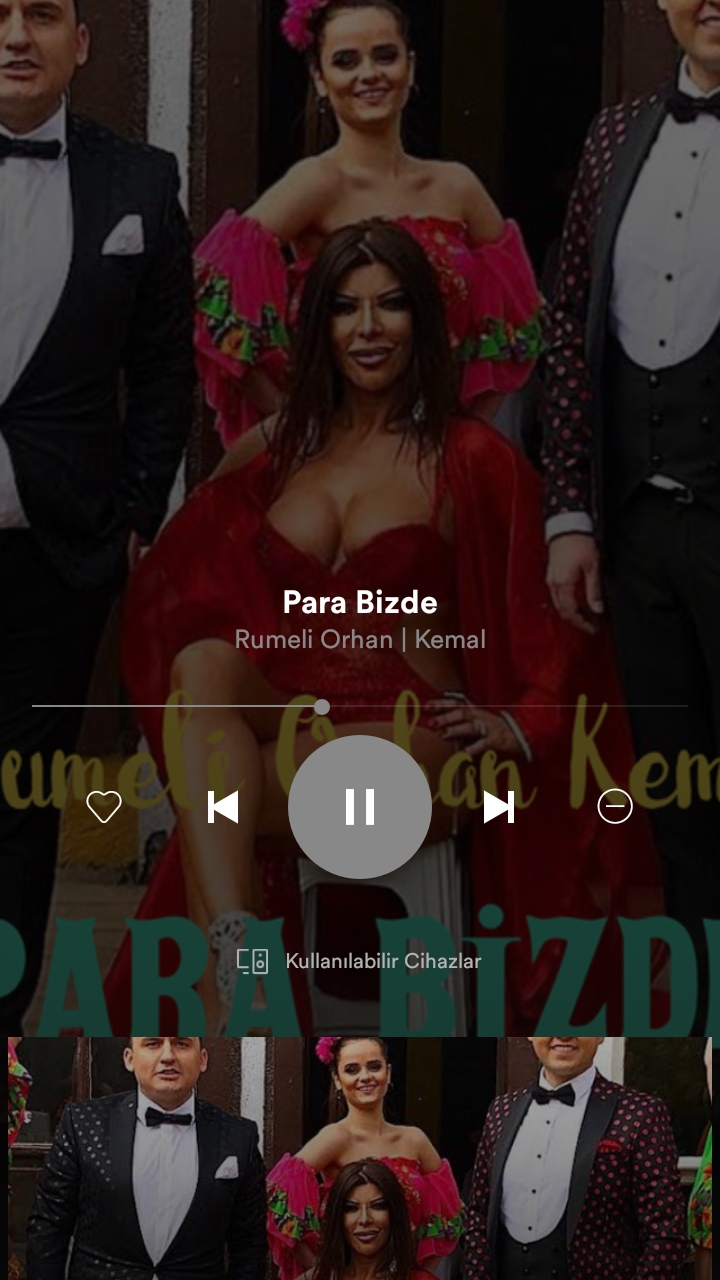Pause the playing song

coord(360,807)
